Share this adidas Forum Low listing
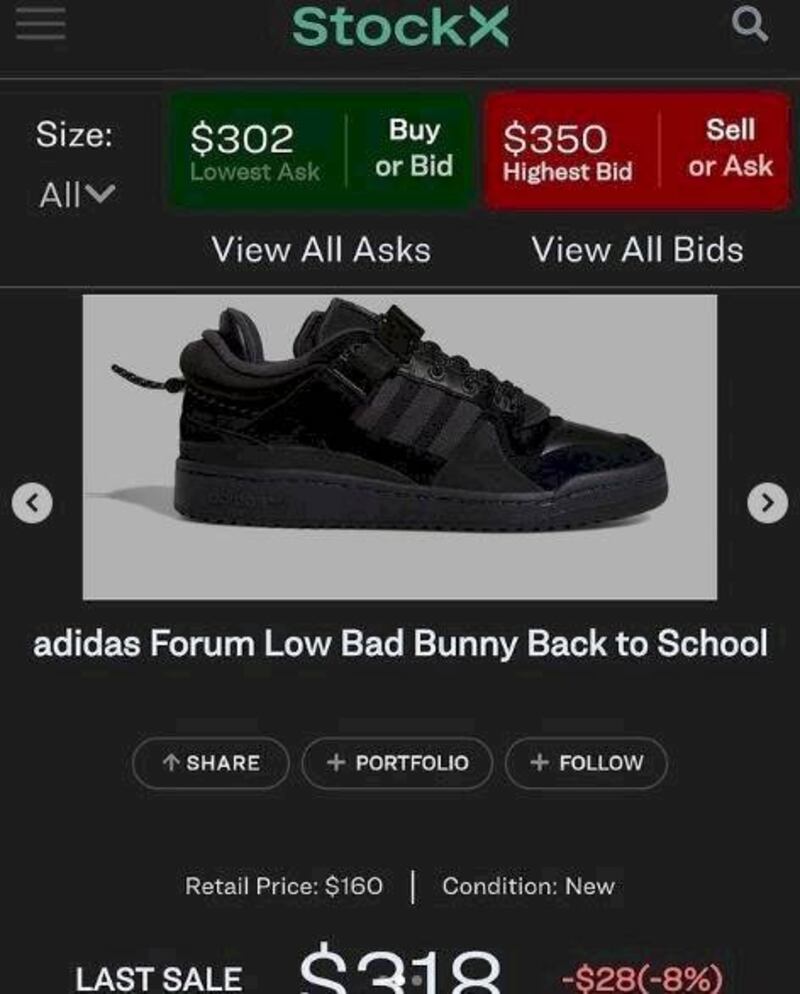The height and width of the screenshot is (994, 800). point(211,763)
